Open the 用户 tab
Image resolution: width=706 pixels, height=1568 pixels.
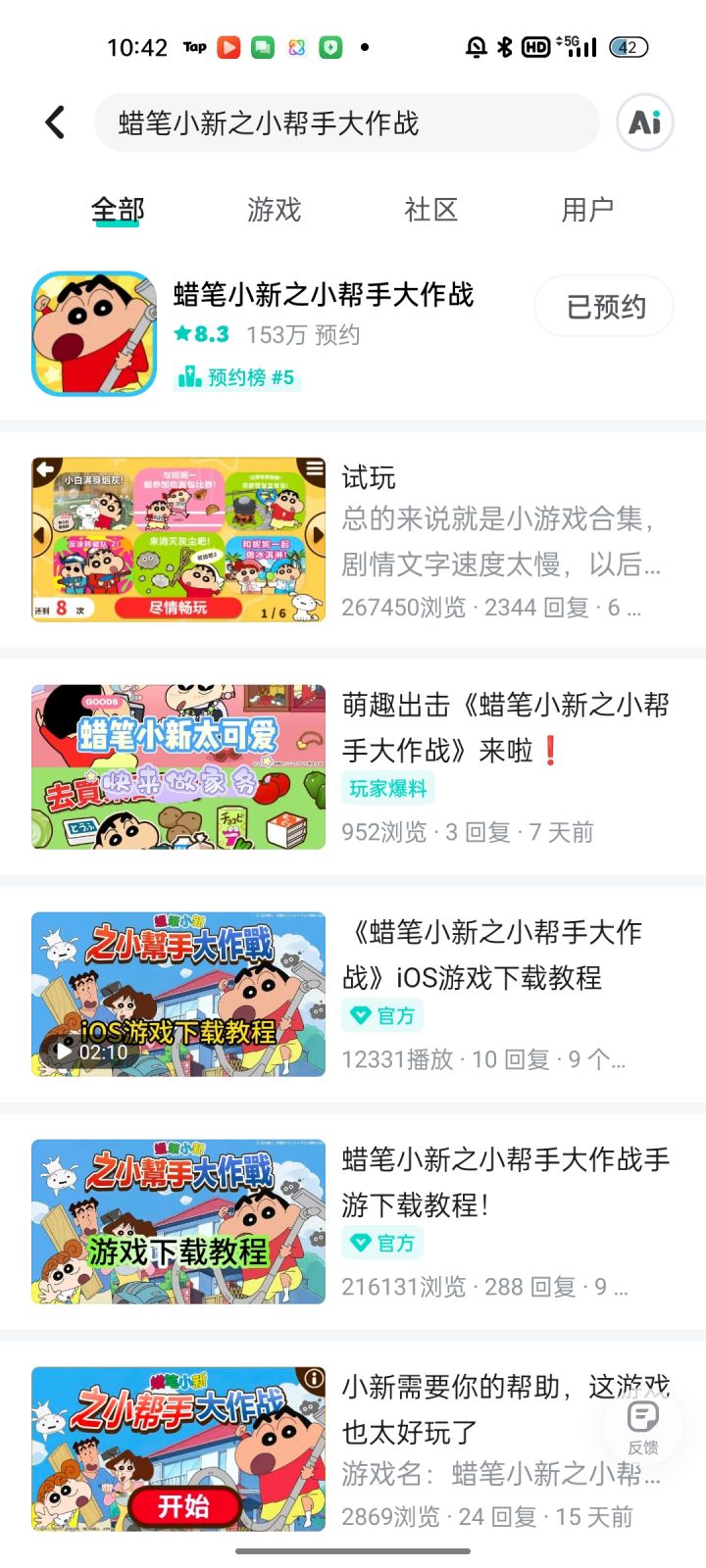click(586, 209)
